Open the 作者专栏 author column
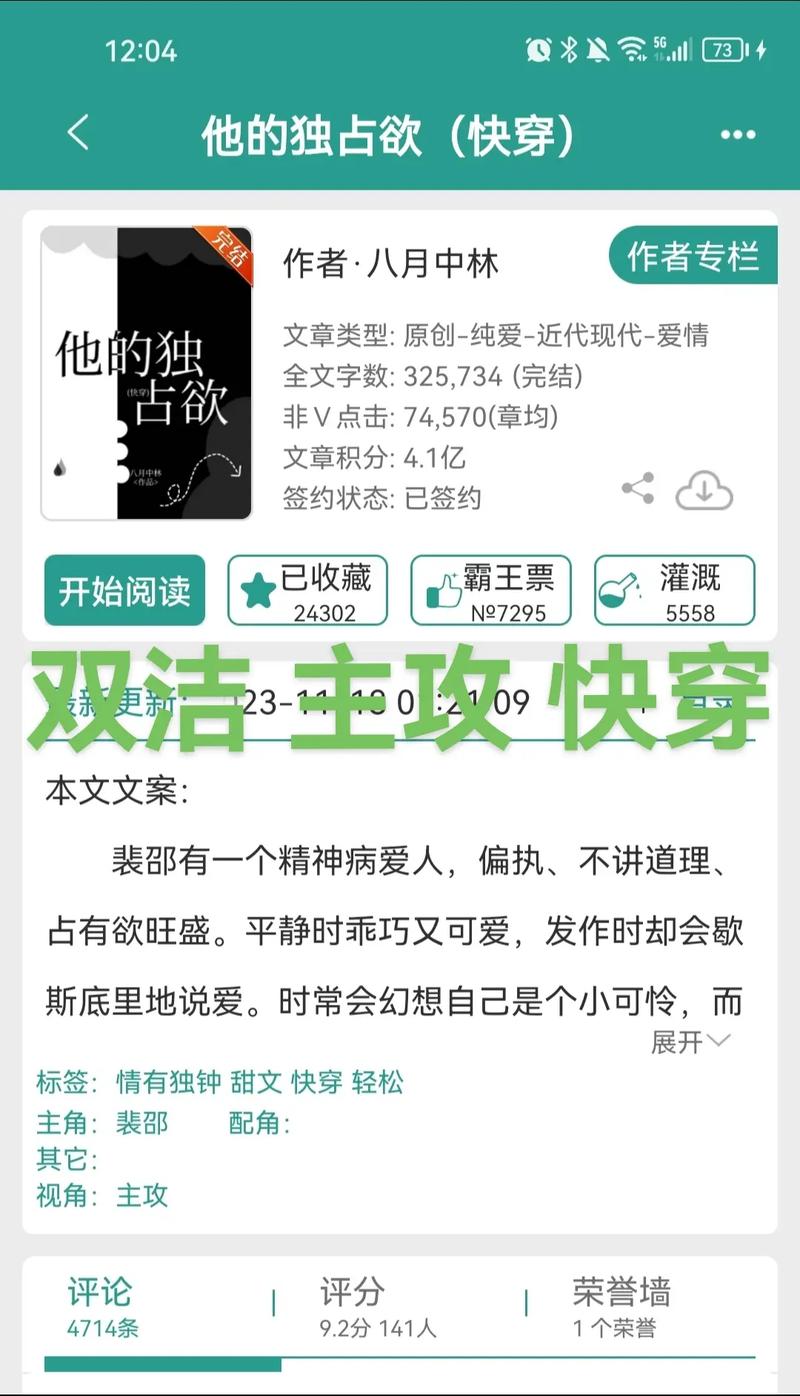 point(692,258)
